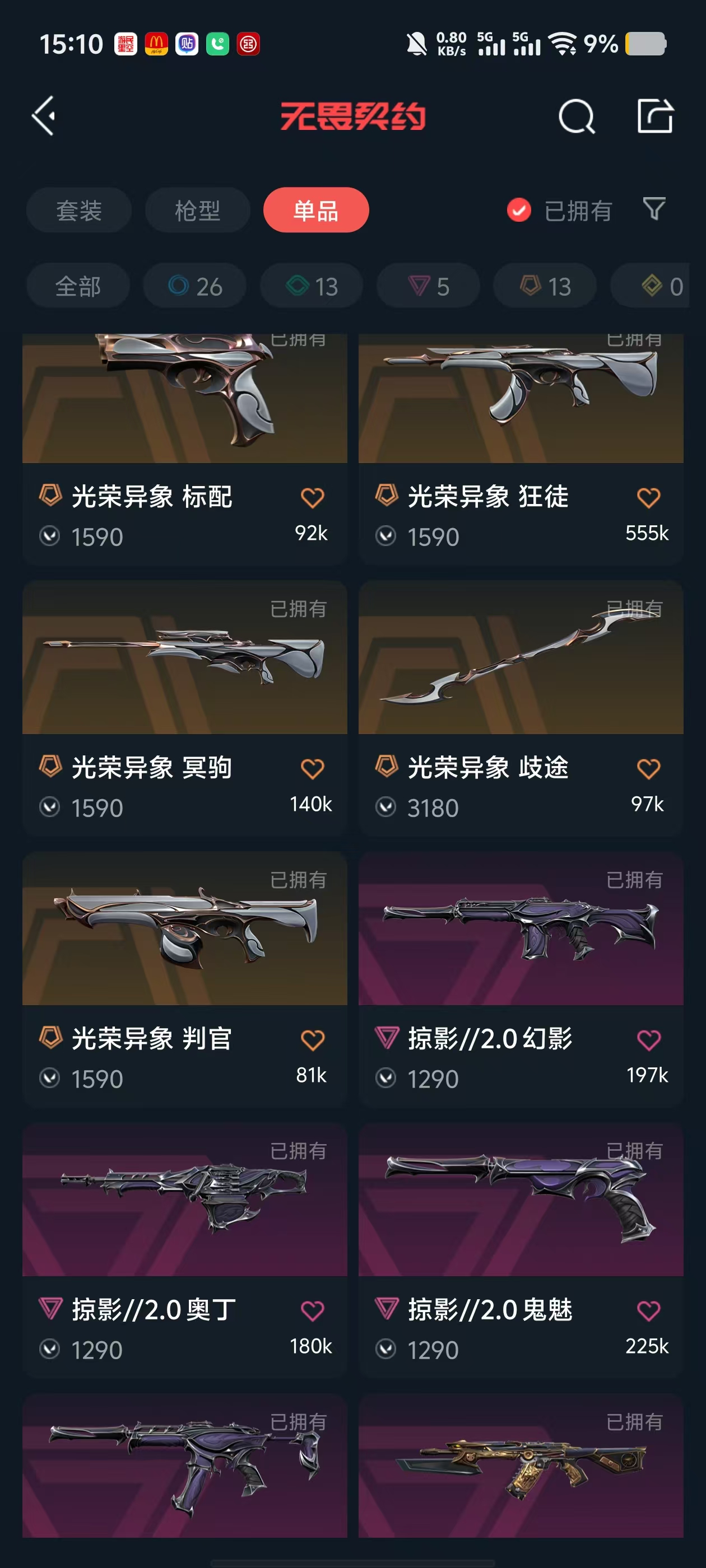
Task: Filter by the pink tier chip showing 5
Action: coord(428,286)
